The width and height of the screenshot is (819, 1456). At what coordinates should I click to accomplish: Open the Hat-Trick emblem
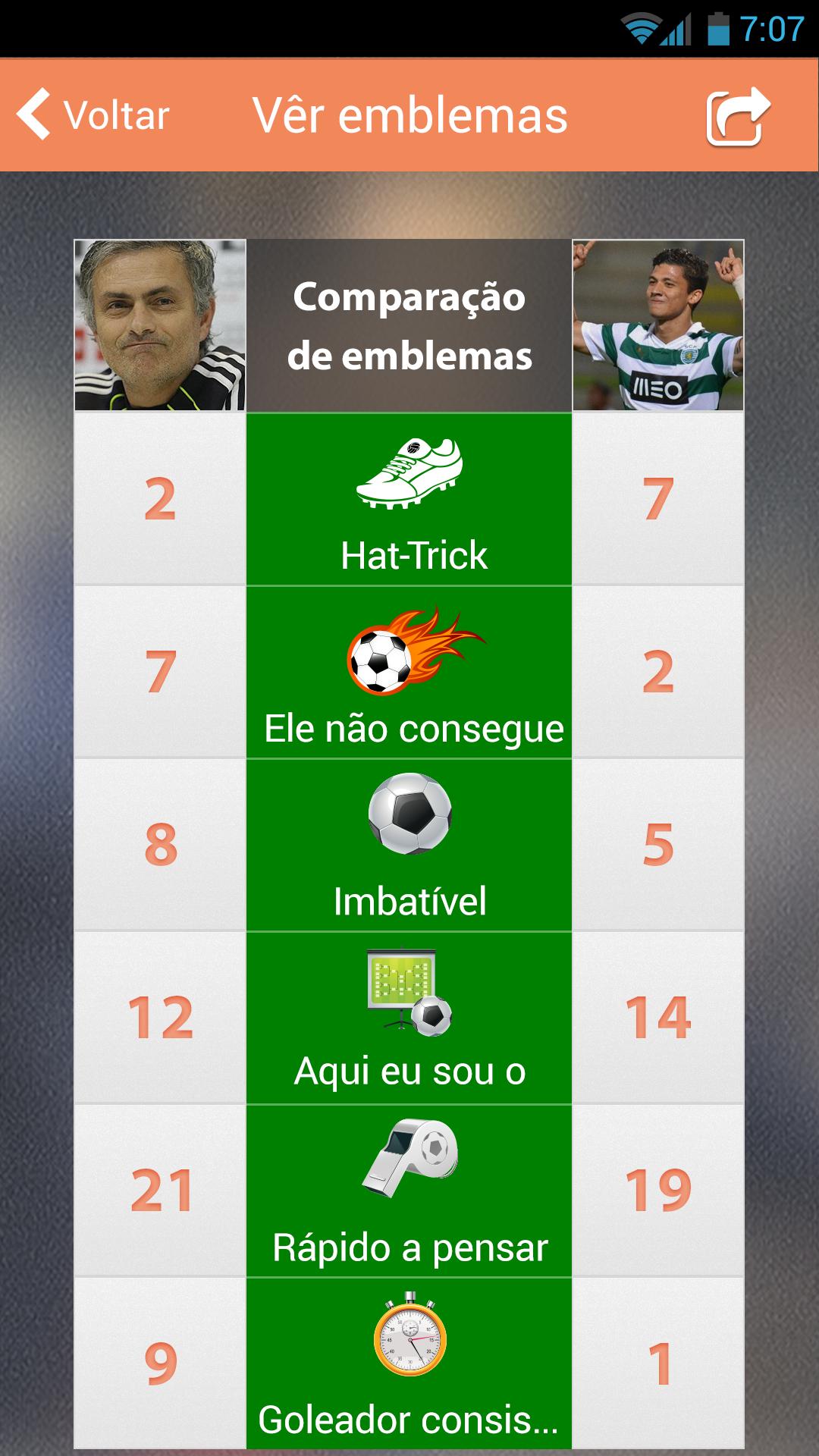(x=409, y=499)
